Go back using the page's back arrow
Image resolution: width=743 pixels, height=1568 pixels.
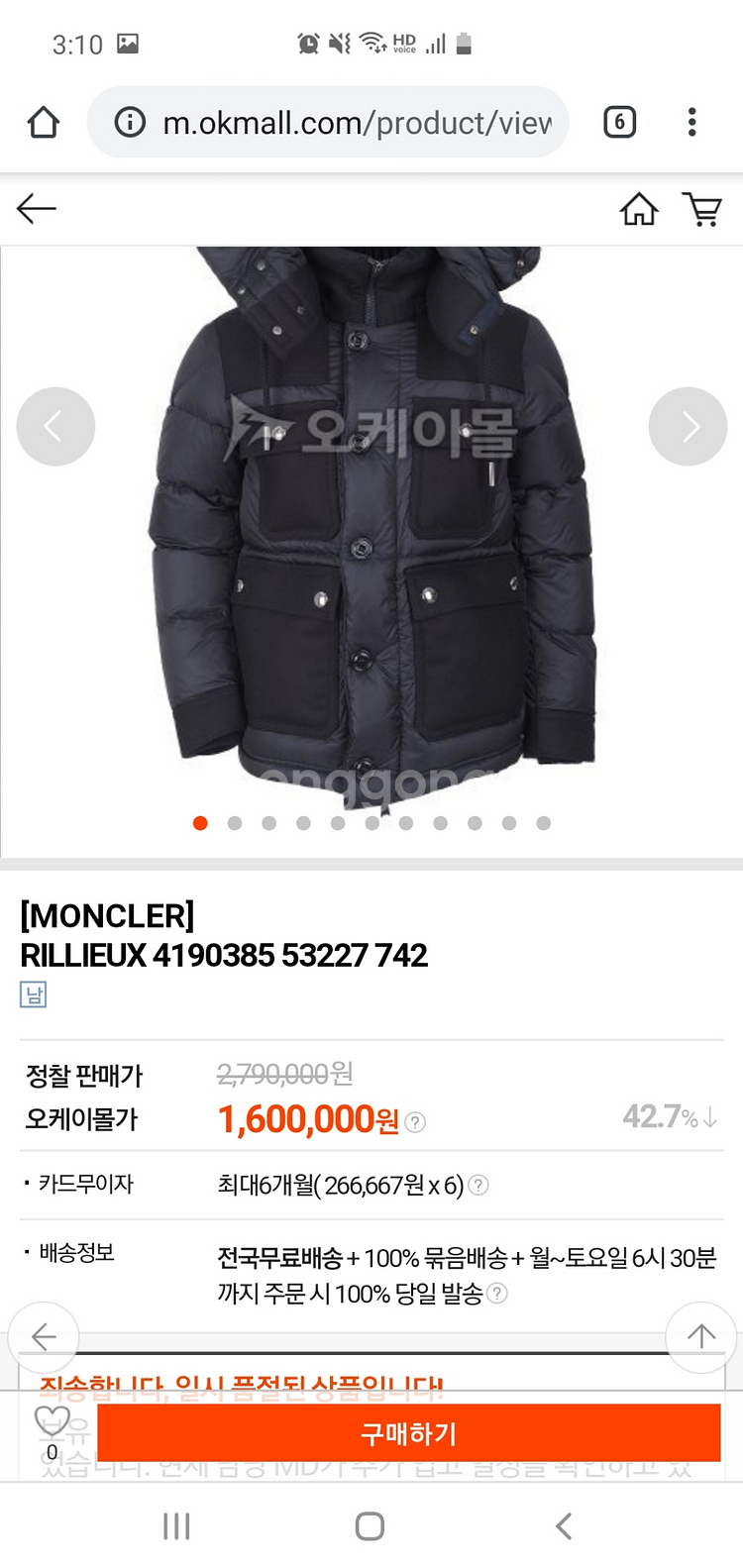[x=37, y=209]
